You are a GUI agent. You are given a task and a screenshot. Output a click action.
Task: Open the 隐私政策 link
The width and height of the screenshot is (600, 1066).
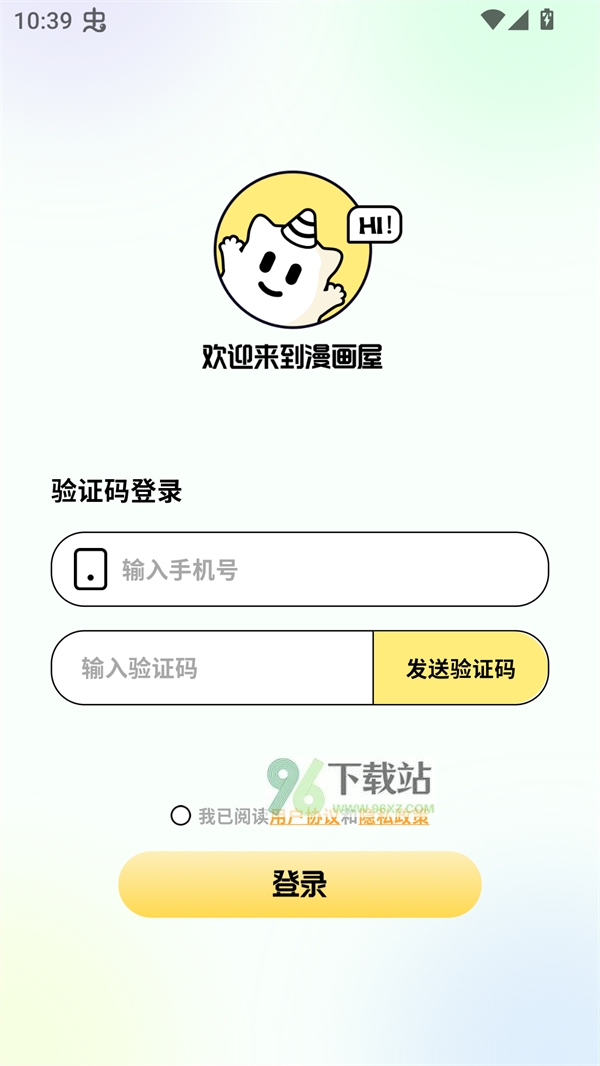pyautogui.click(x=394, y=817)
